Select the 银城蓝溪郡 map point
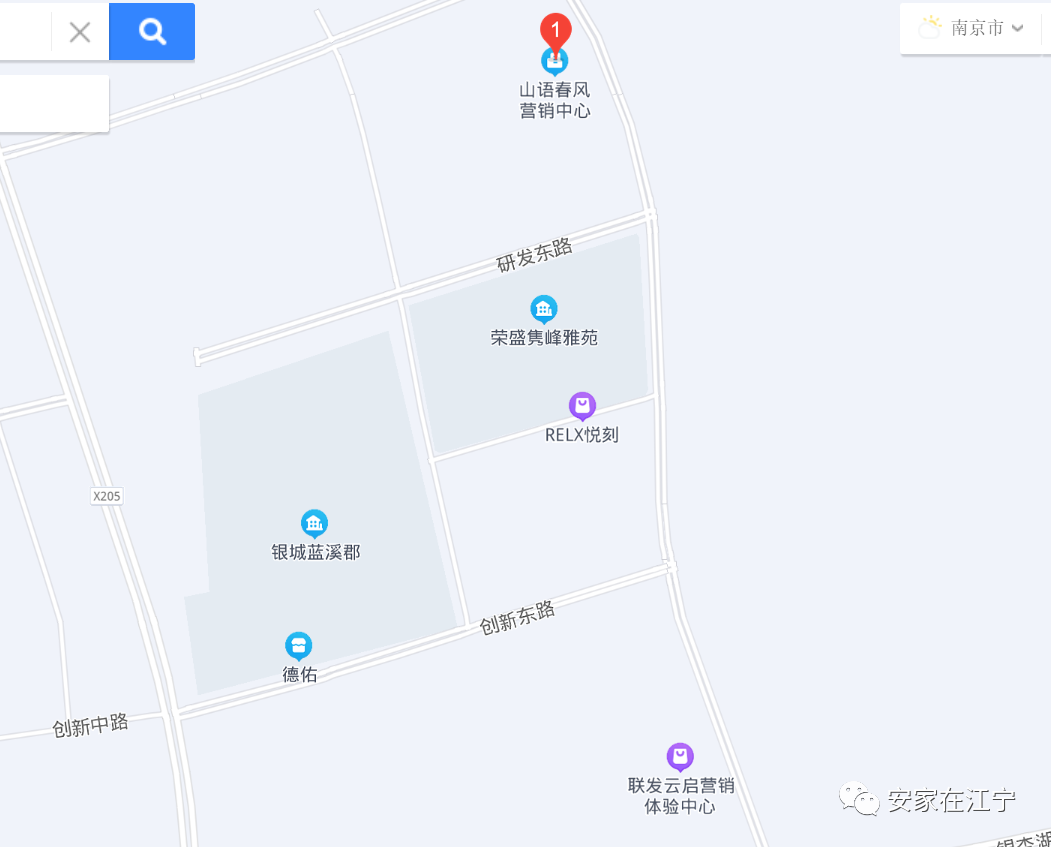 [315, 523]
